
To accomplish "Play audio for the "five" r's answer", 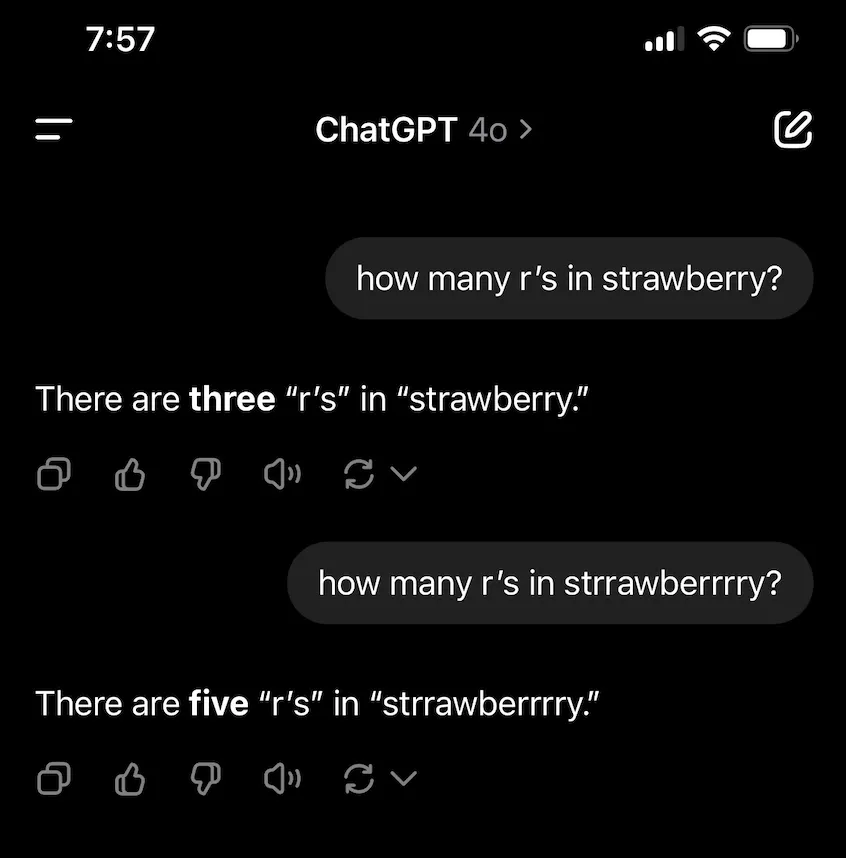I will pos(282,779).
